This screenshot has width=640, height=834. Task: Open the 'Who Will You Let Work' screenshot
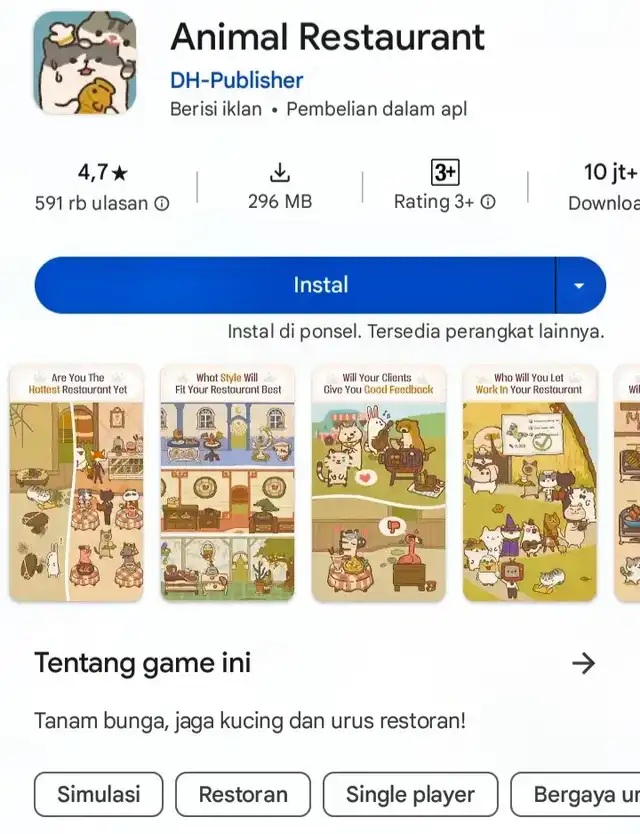[x=529, y=483]
